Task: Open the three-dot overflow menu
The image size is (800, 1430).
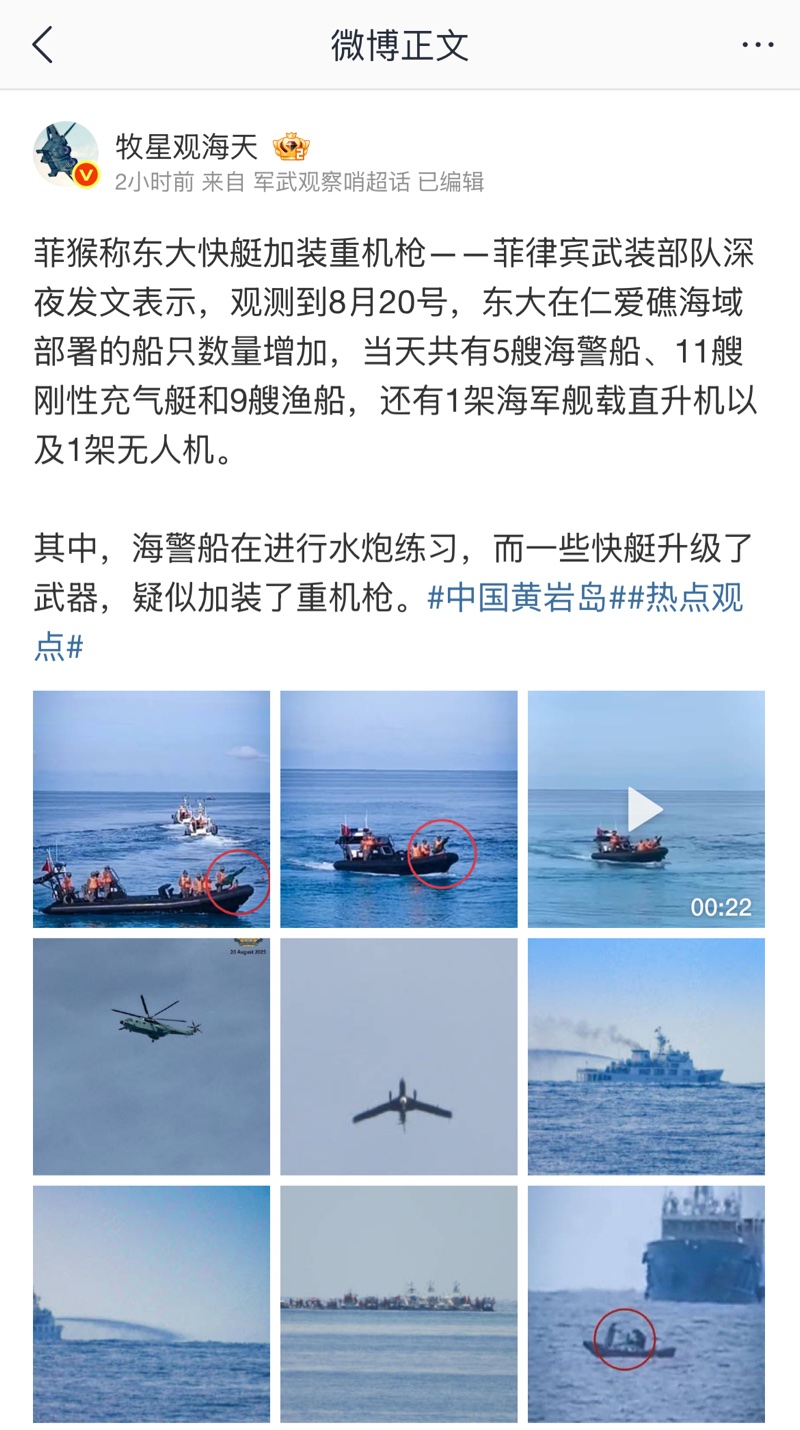Action: pyautogui.click(x=757, y=46)
